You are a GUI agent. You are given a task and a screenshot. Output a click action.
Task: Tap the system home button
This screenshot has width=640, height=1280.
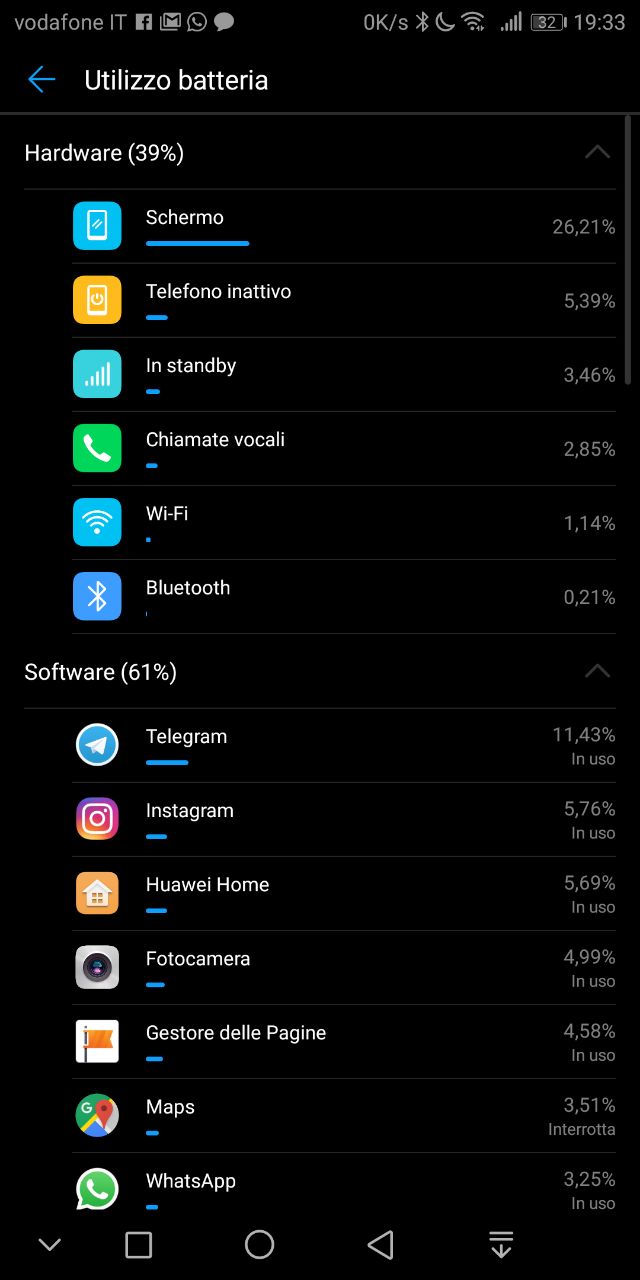259,1244
